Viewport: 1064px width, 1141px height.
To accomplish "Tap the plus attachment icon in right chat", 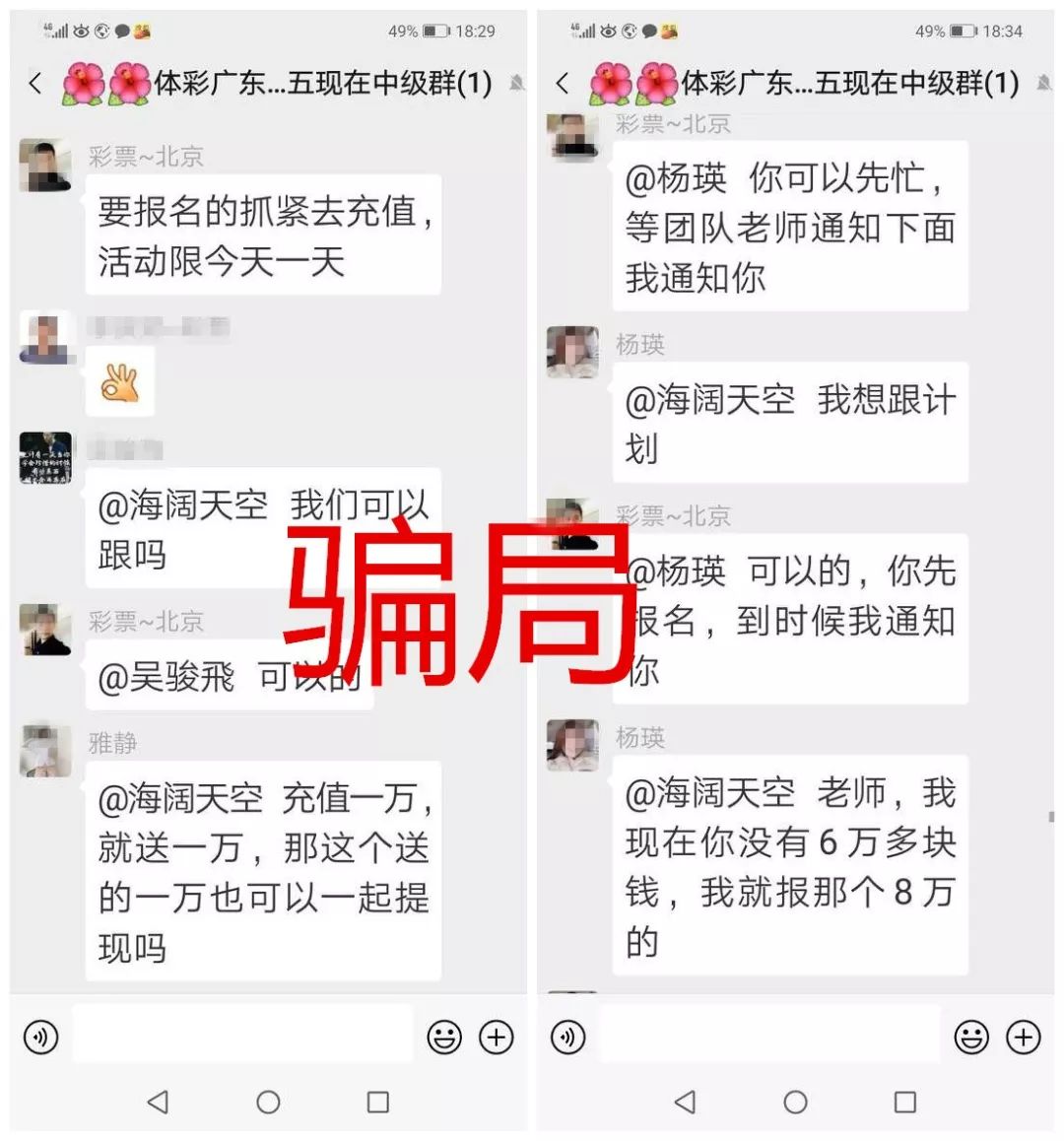I will click(x=1024, y=1037).
